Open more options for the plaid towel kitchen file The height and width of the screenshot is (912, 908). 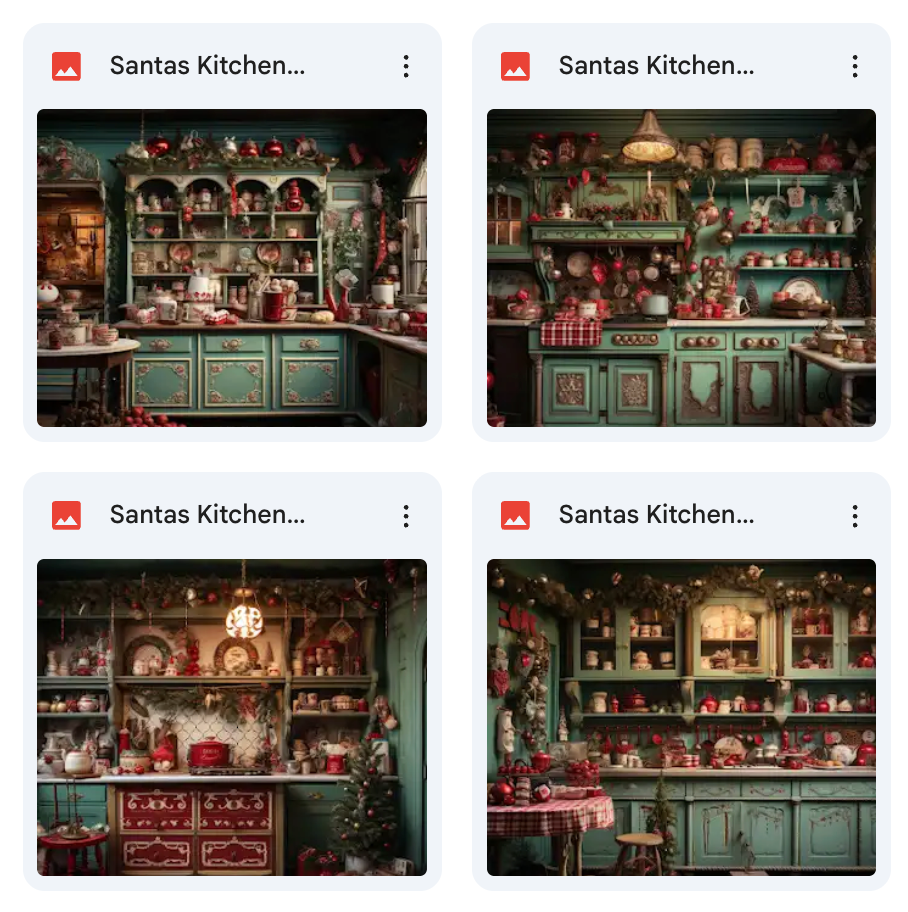click(x=855, y=66)
